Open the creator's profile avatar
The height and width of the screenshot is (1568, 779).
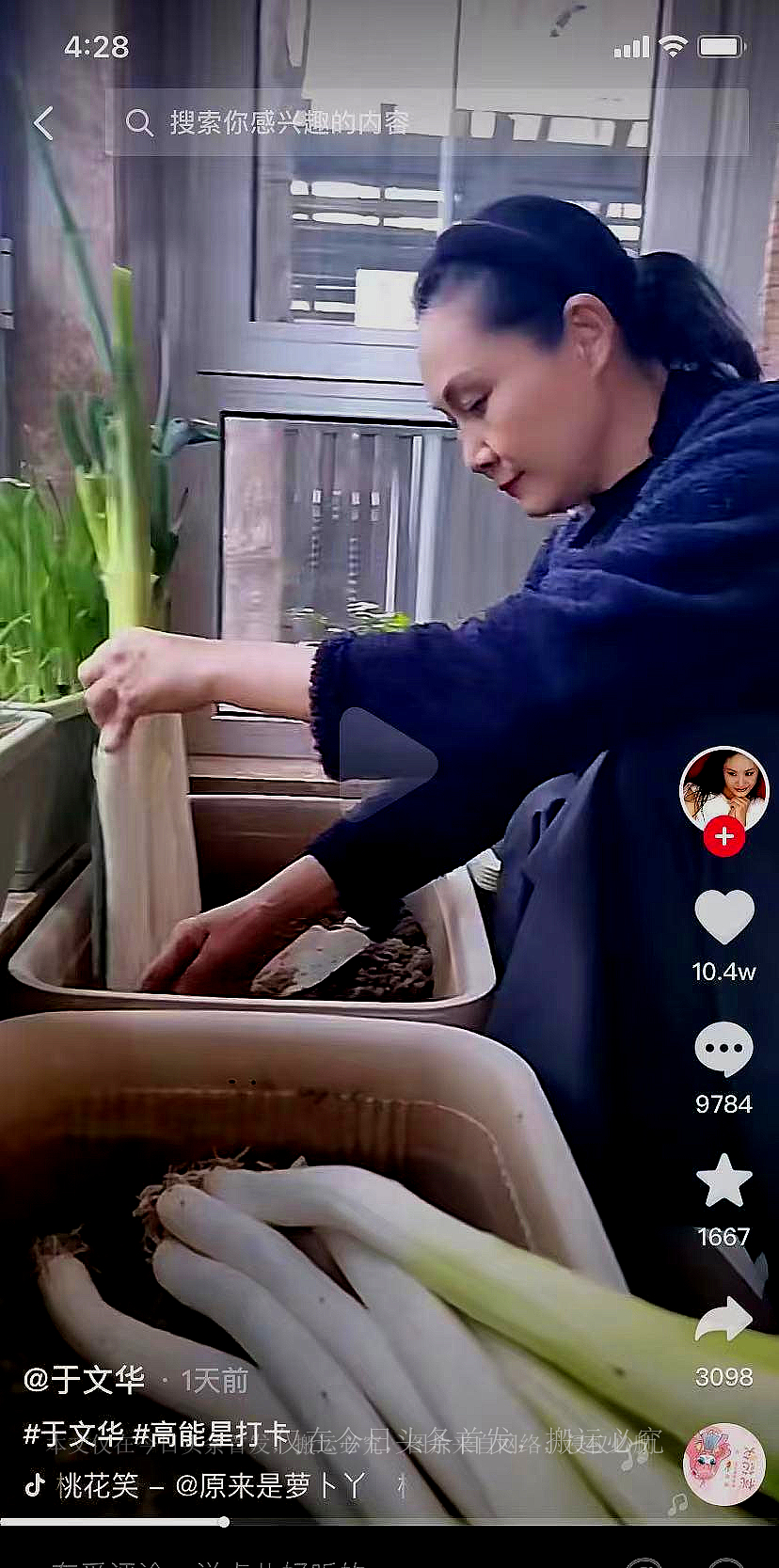pos(723,789)
